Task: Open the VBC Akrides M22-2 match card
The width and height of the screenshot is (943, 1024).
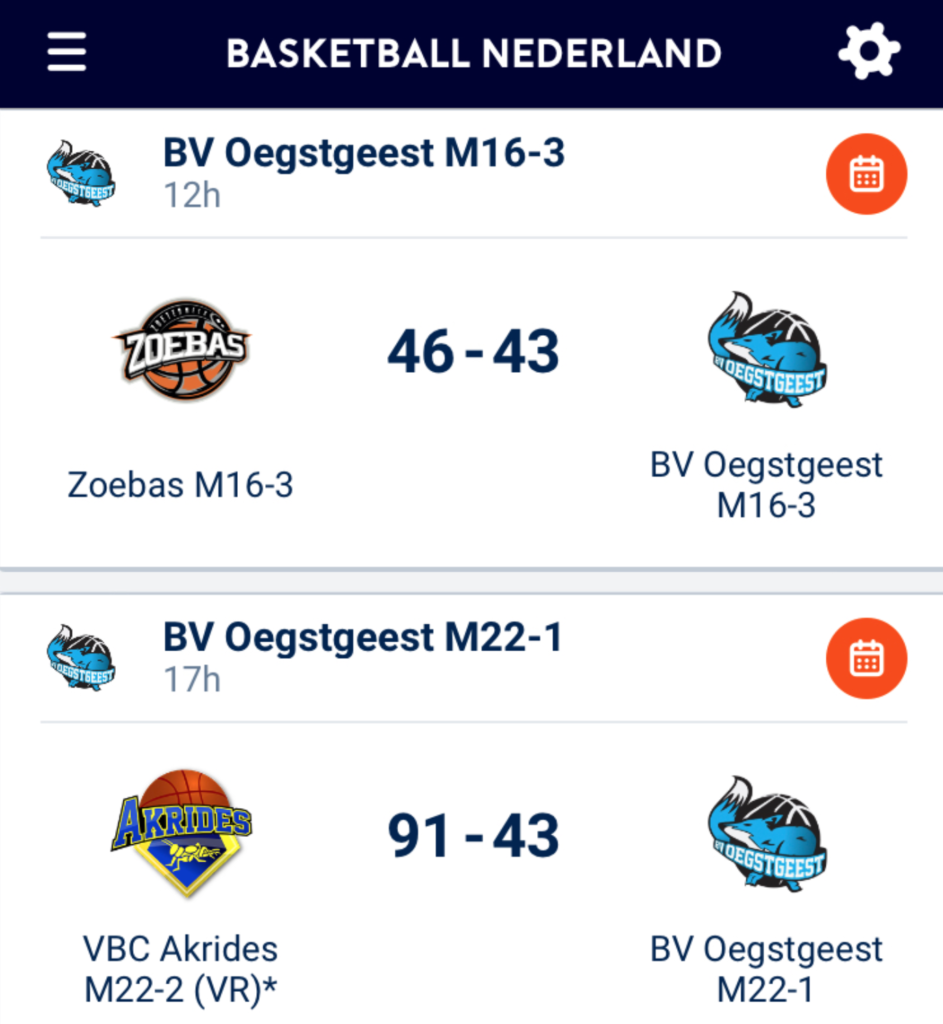Action: click(x=472, y=880)
